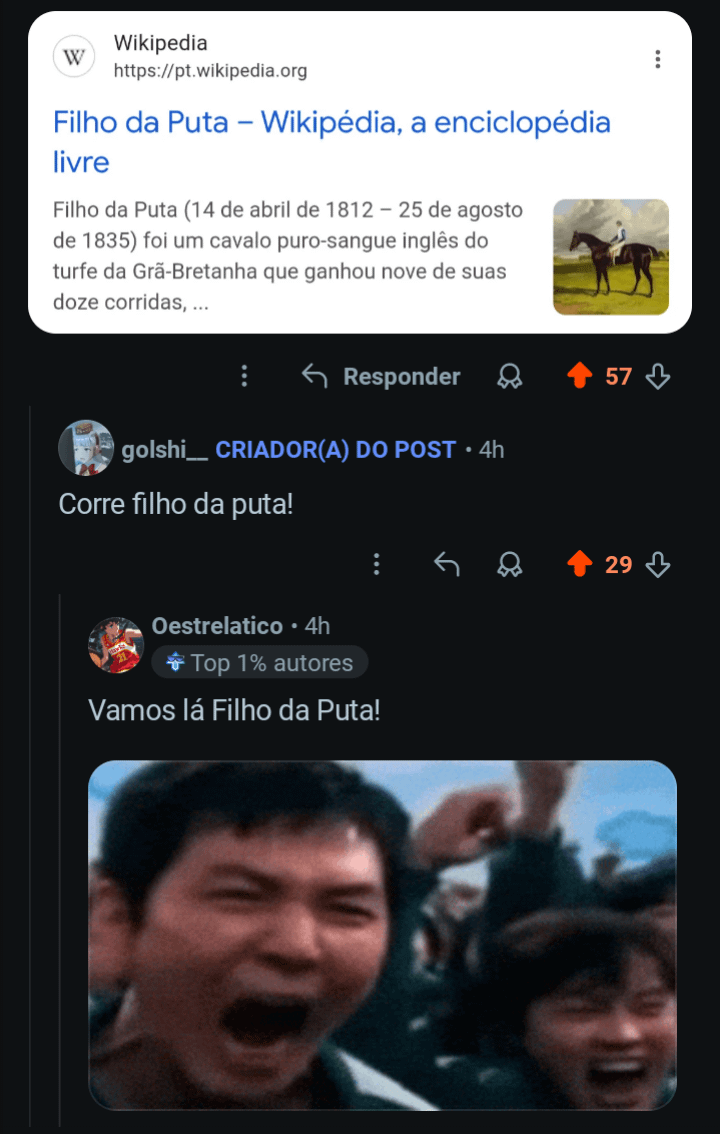
Task: View the Oestrelatico username profile
Action: 217,626
